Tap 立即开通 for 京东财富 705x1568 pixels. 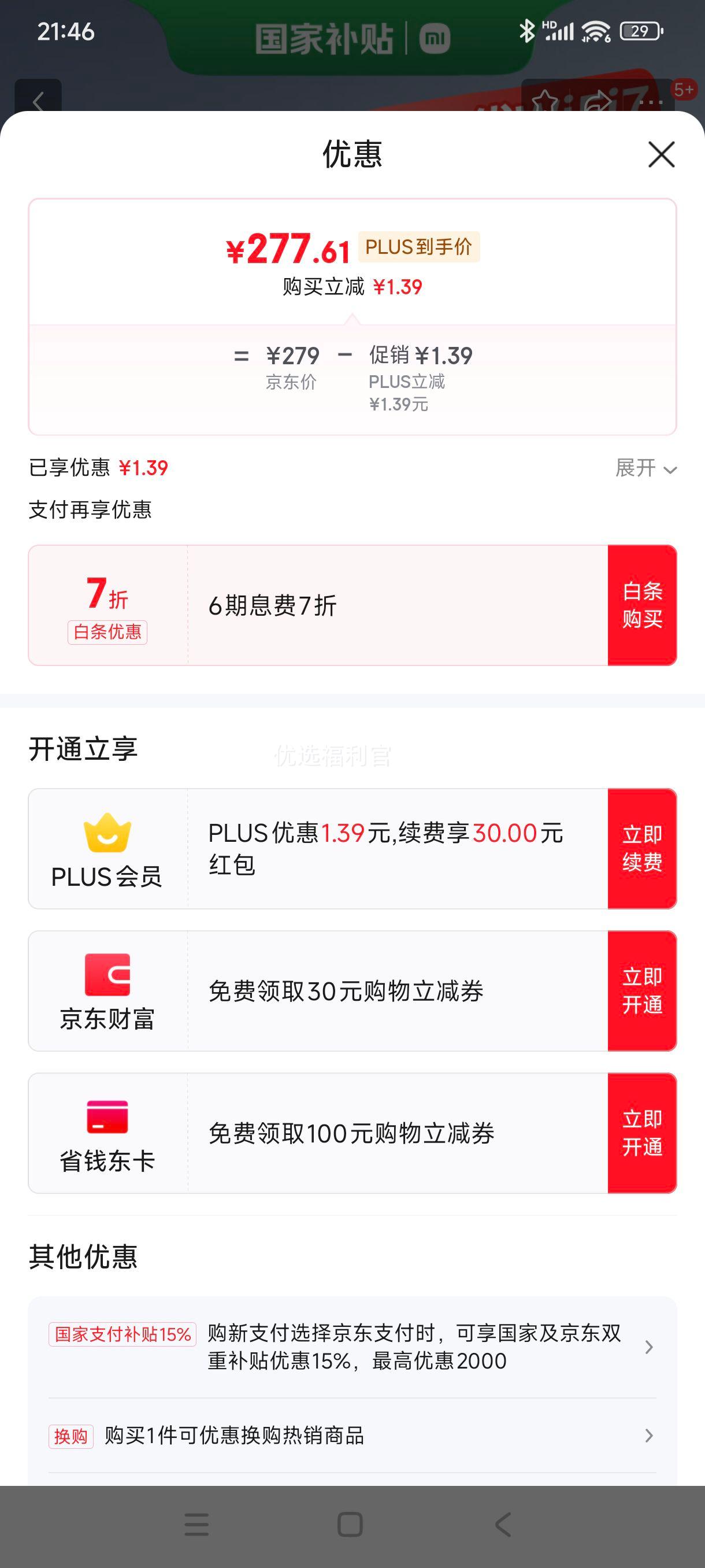[642, 991]
